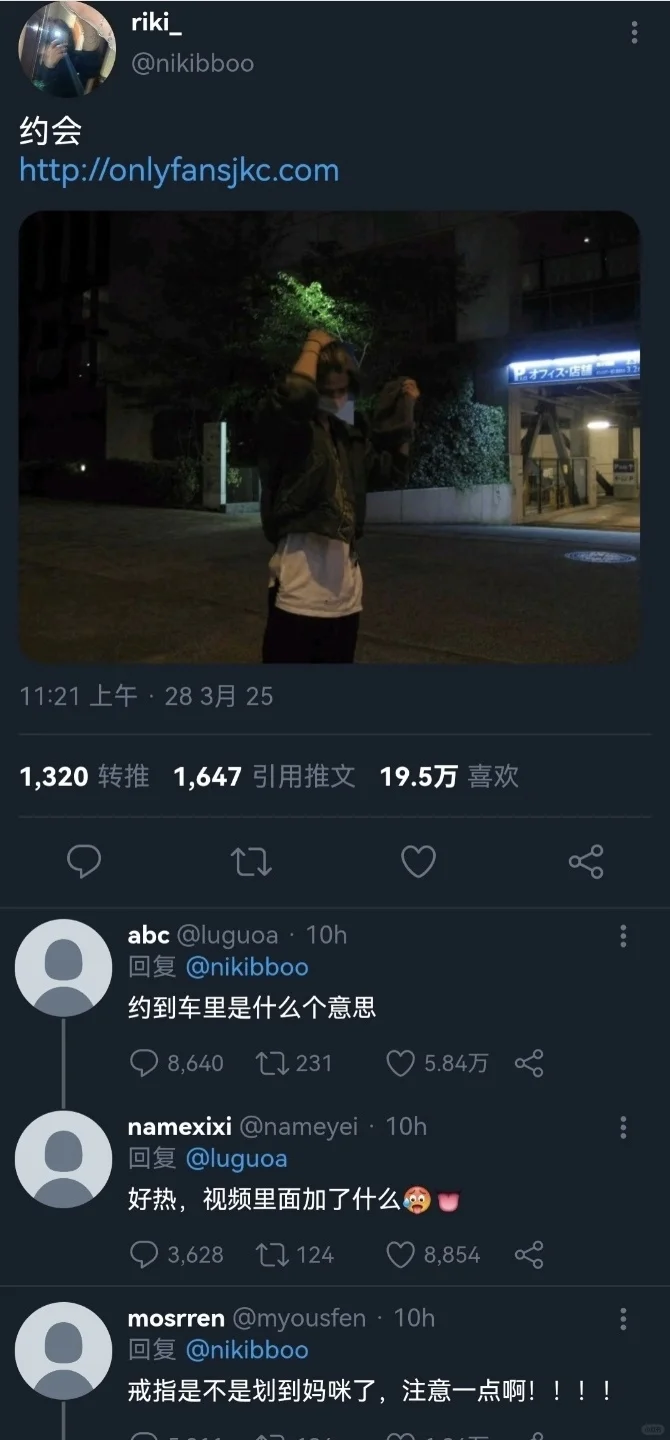670x1440 pixels.
Task: Open more options on abc's reply
Action: tap(623, 936)
